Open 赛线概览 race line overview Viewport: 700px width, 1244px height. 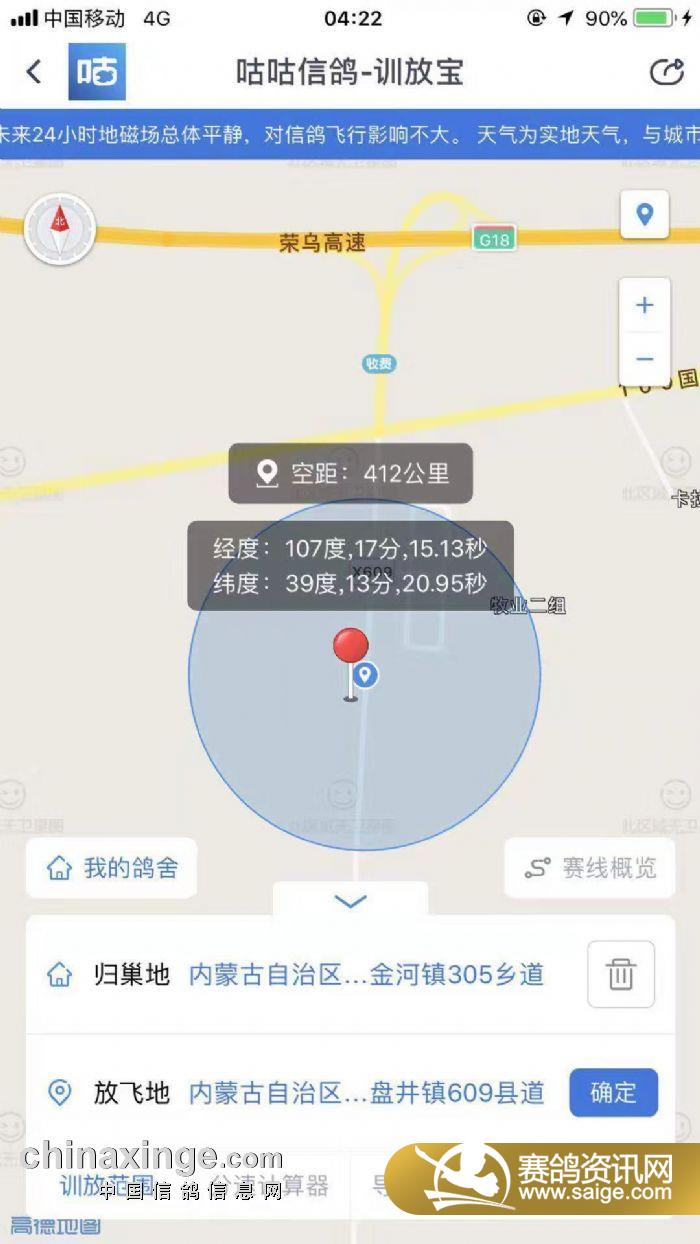point(590,868)
